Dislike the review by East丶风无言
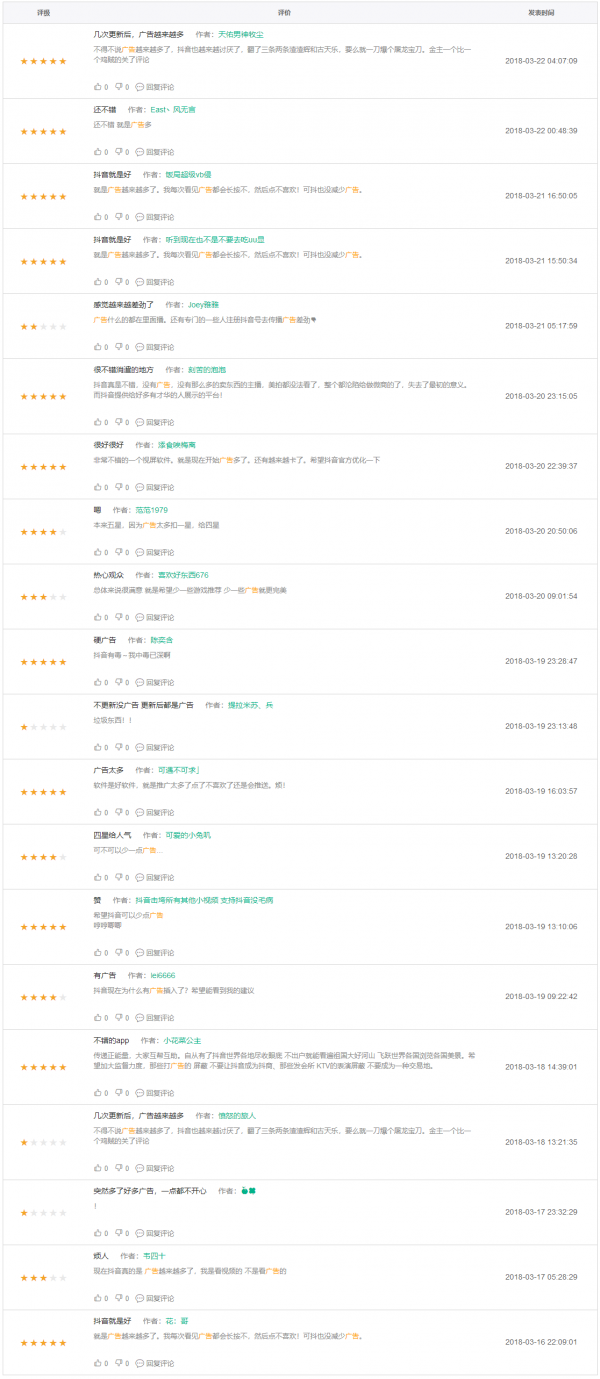Viewport: 600px width, 1379px height. click(x=121, y=152)
